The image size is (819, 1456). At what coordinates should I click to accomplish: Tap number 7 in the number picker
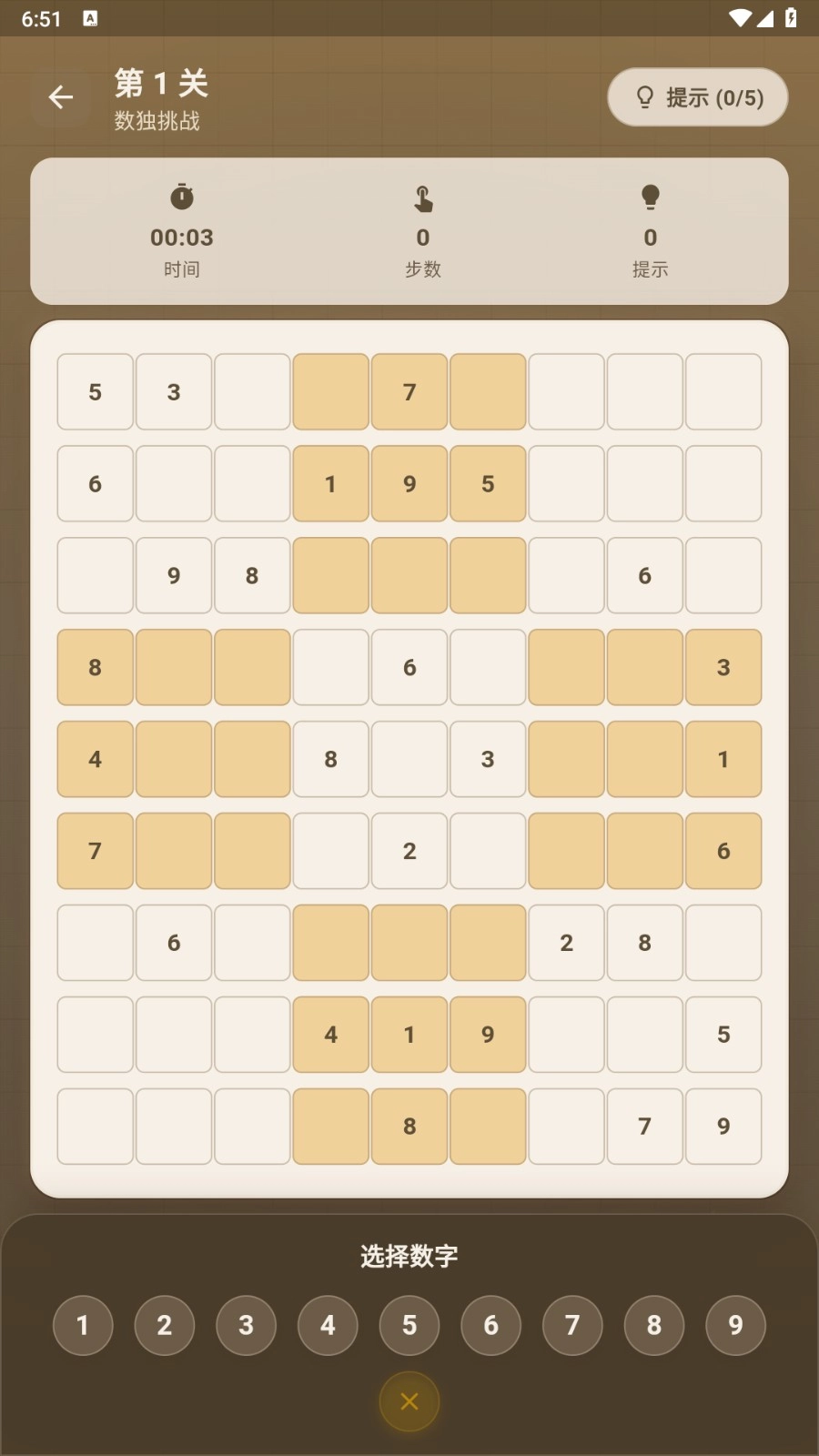point(571,1326)
